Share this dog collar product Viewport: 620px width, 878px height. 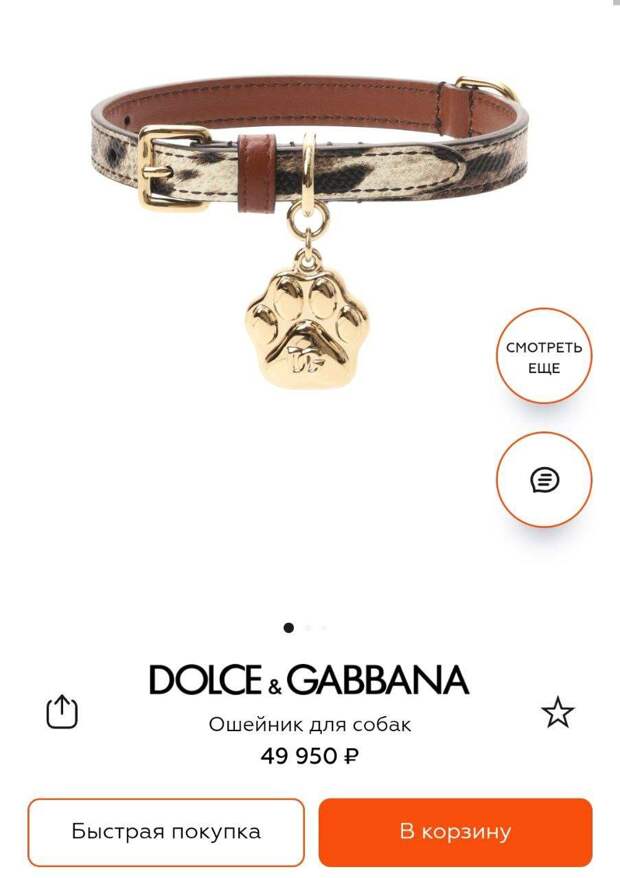[x=62, y=712]
